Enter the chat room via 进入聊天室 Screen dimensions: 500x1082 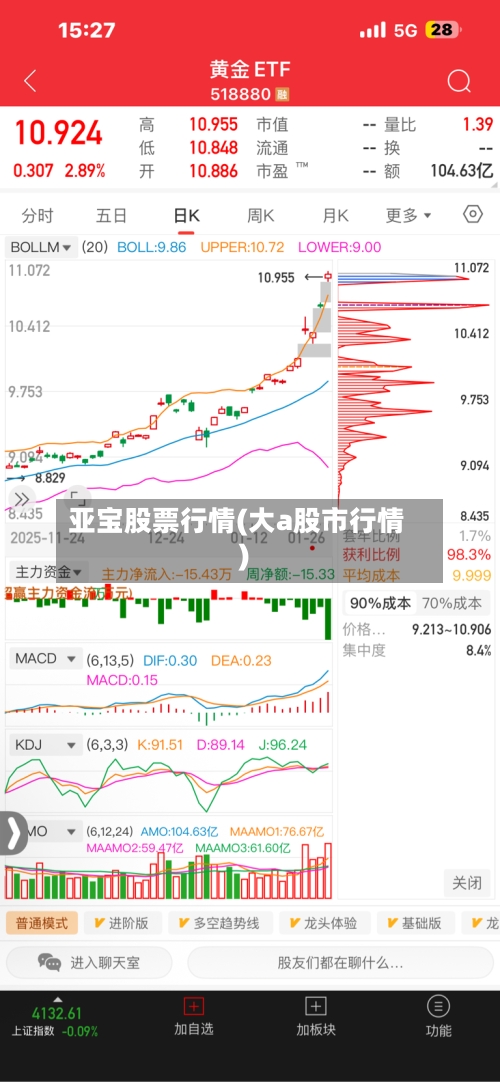pos(89,963)
